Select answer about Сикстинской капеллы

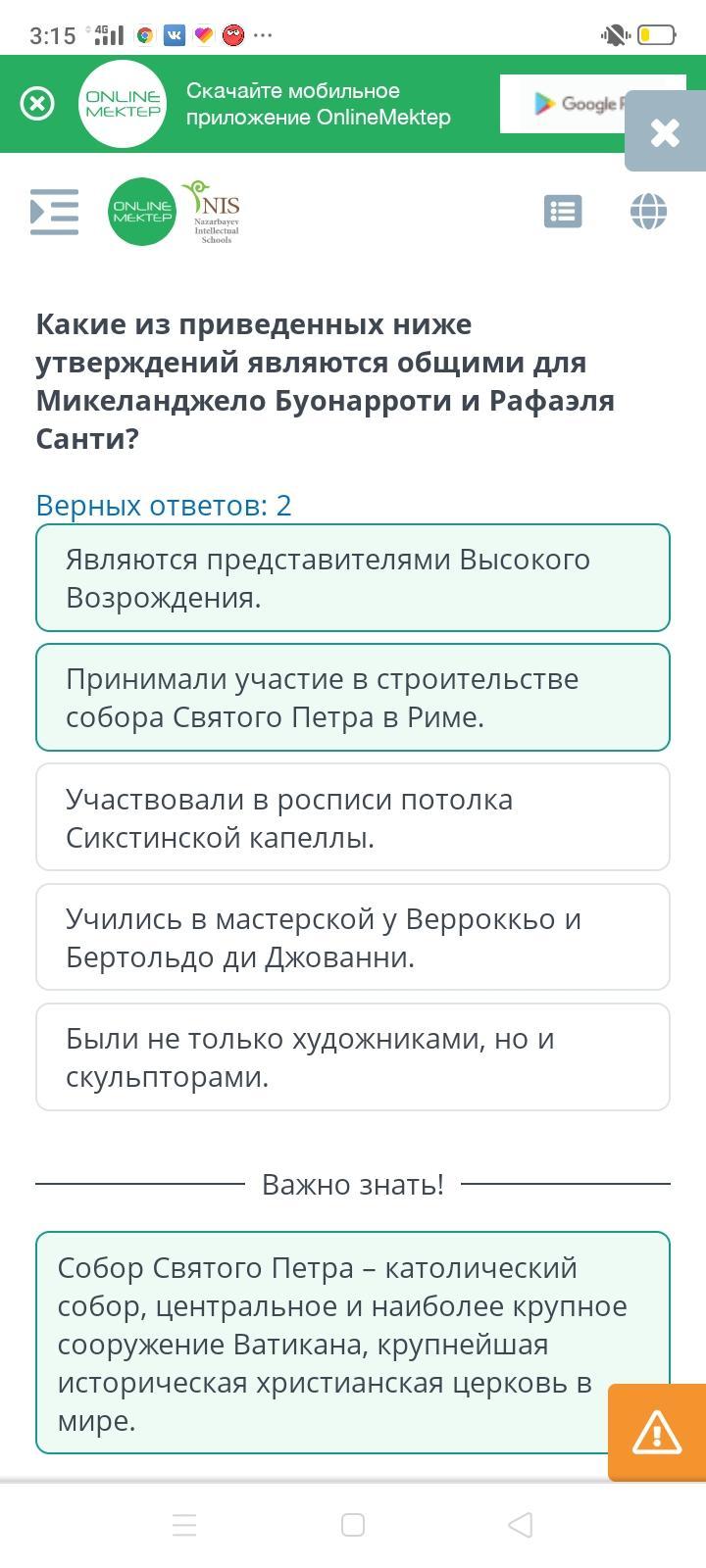tap(353, 817)
